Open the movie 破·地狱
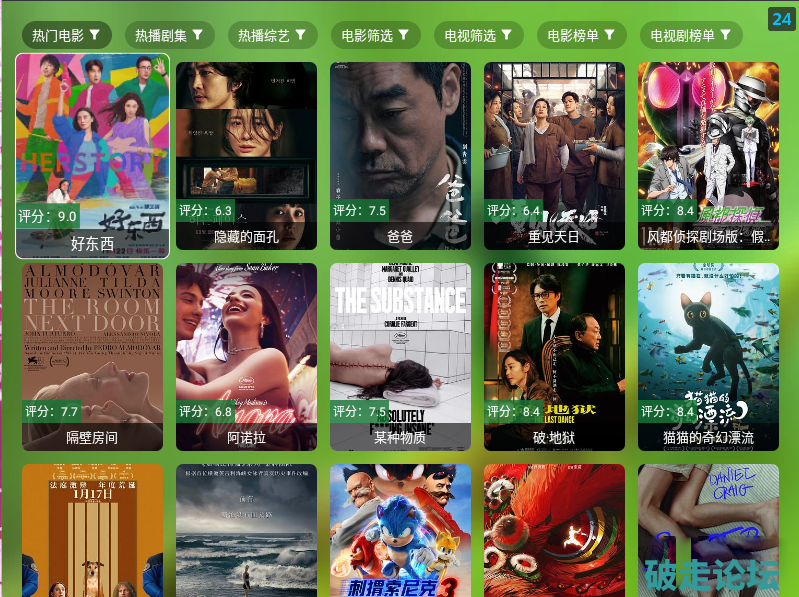 click(554, 355)
